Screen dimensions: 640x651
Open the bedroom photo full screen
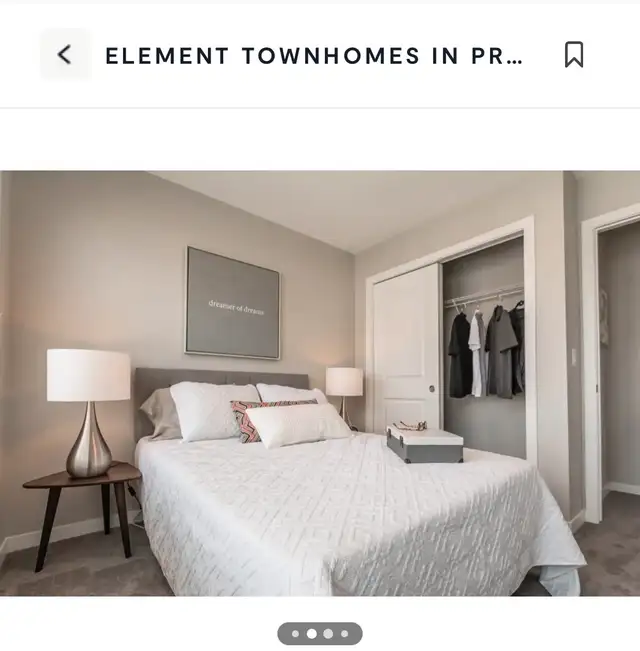pyautogui.click(x=320, y=383)
